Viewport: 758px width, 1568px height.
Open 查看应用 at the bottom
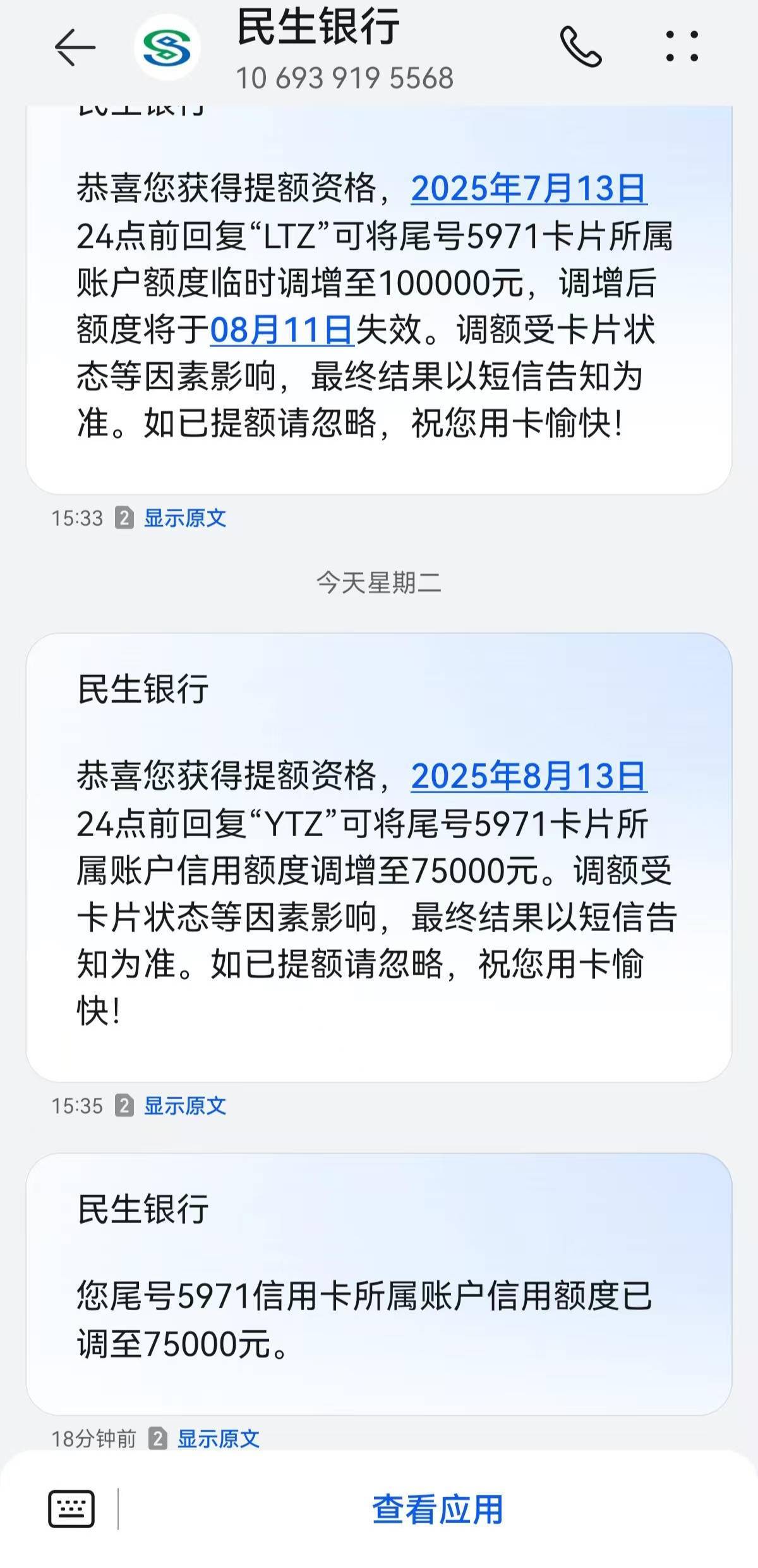(437, 1509)
